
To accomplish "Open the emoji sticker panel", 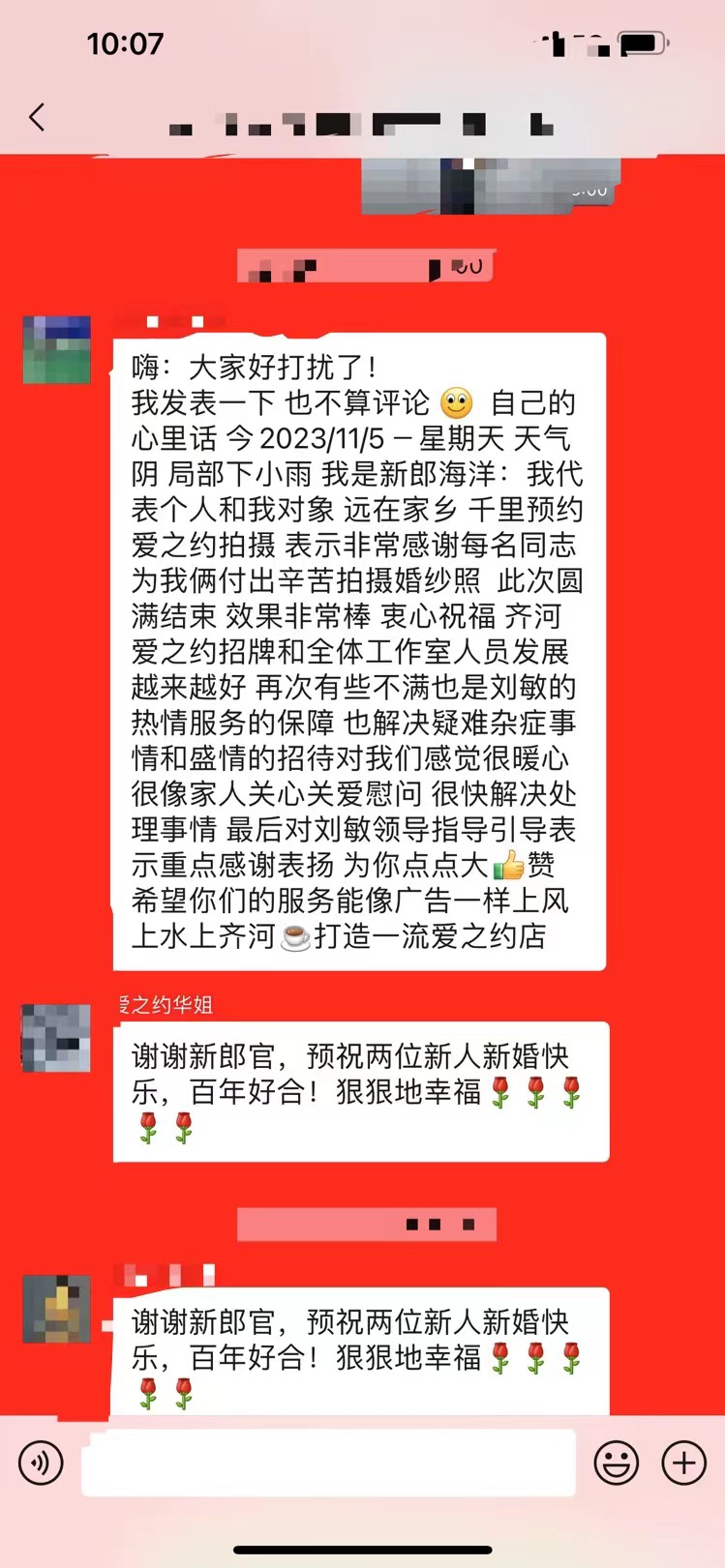I will coord(617,1463).
